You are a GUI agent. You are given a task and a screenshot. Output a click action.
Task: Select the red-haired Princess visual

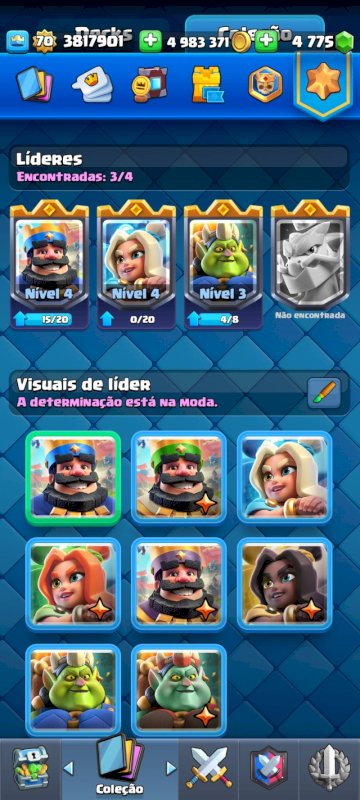(73, 584)
